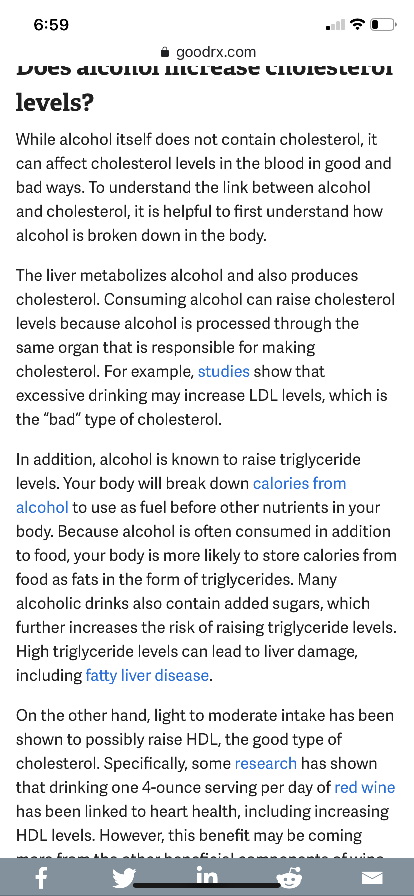Tap the "research" link
414x896 pixels.
click(x=265, y=763)
